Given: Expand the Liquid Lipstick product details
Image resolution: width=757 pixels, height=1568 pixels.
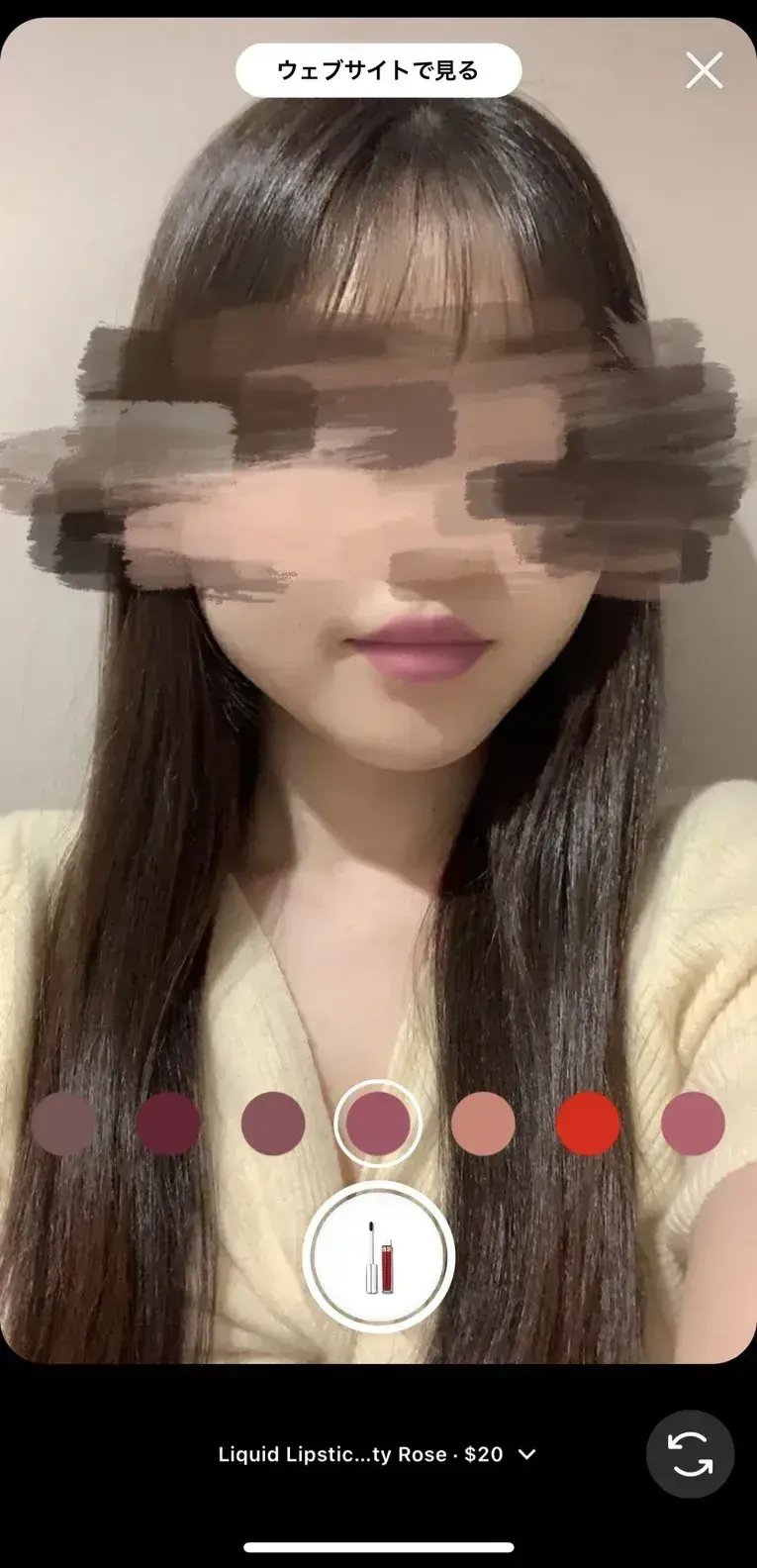Looking at the screenshot, I should coord(376,1454).
